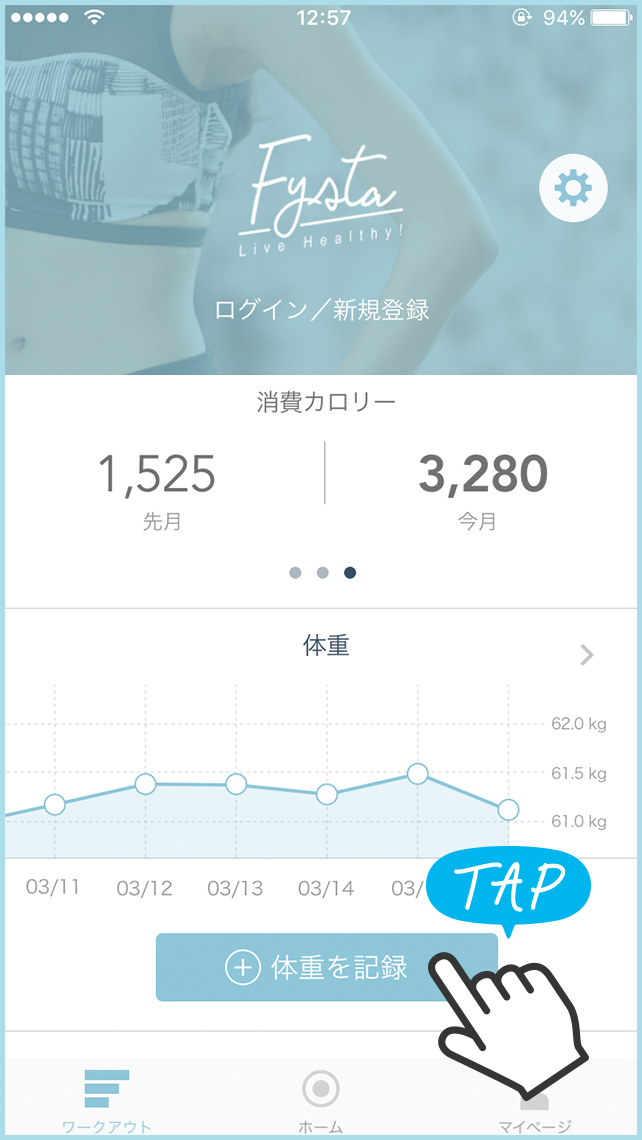Select the page indicator dots
This screenshot has width=642, height=1140.
click(322, 573)
